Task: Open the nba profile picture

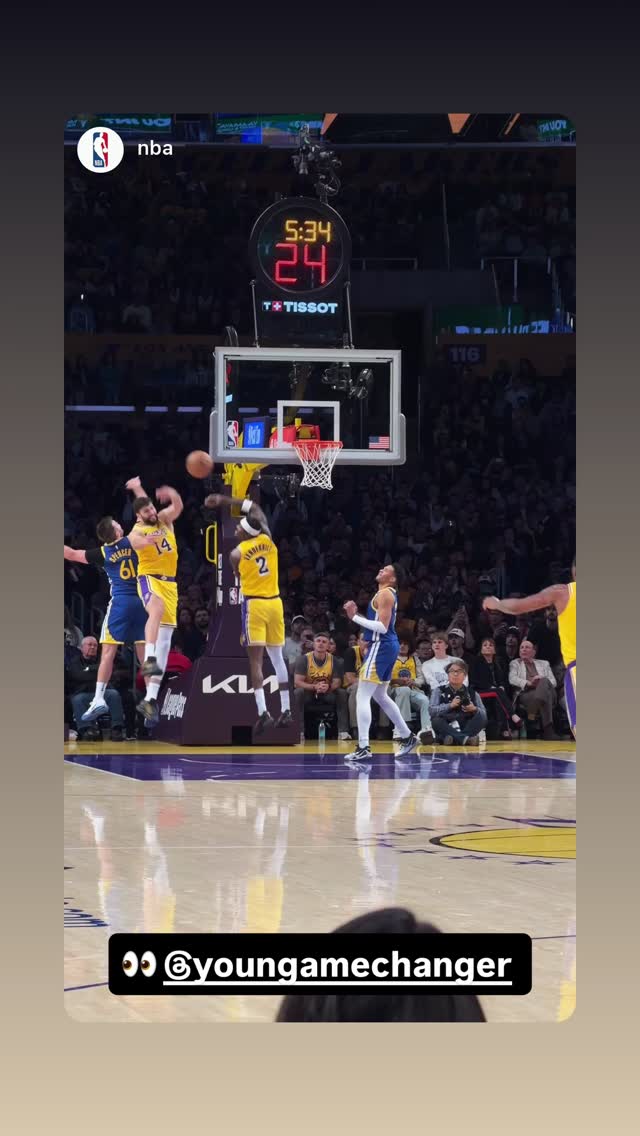Action: tap(100, 149)
